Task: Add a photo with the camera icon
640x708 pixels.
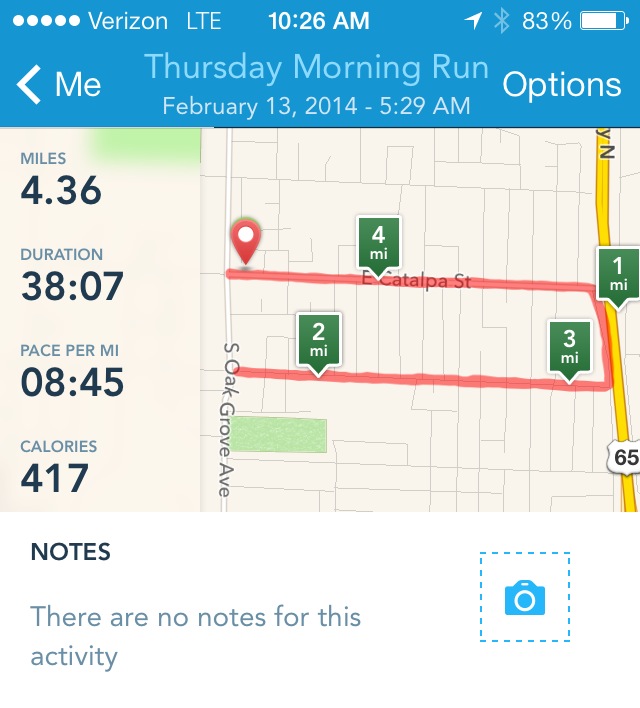Action: (524, 598)
